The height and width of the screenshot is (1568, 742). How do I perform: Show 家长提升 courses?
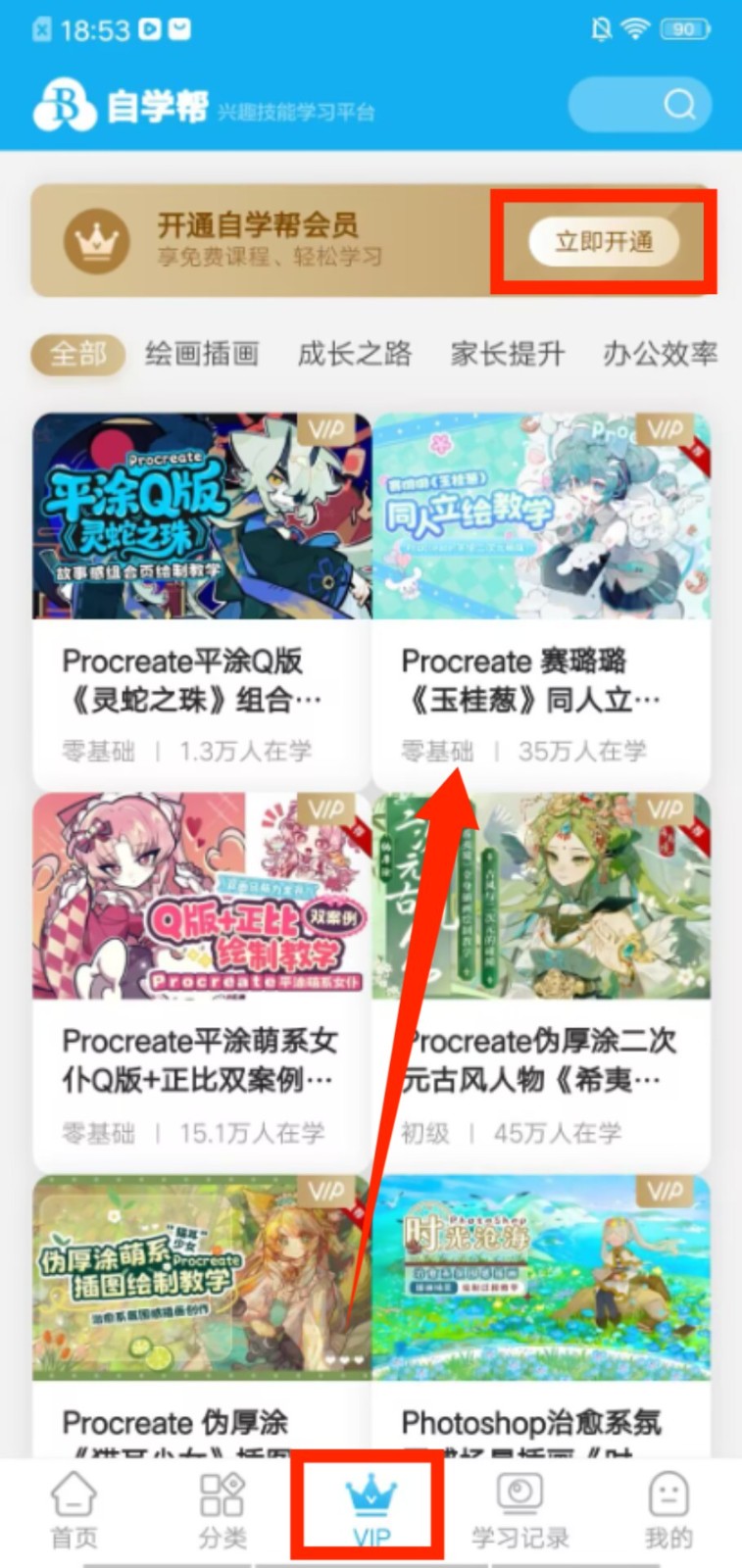coord(507,354)
